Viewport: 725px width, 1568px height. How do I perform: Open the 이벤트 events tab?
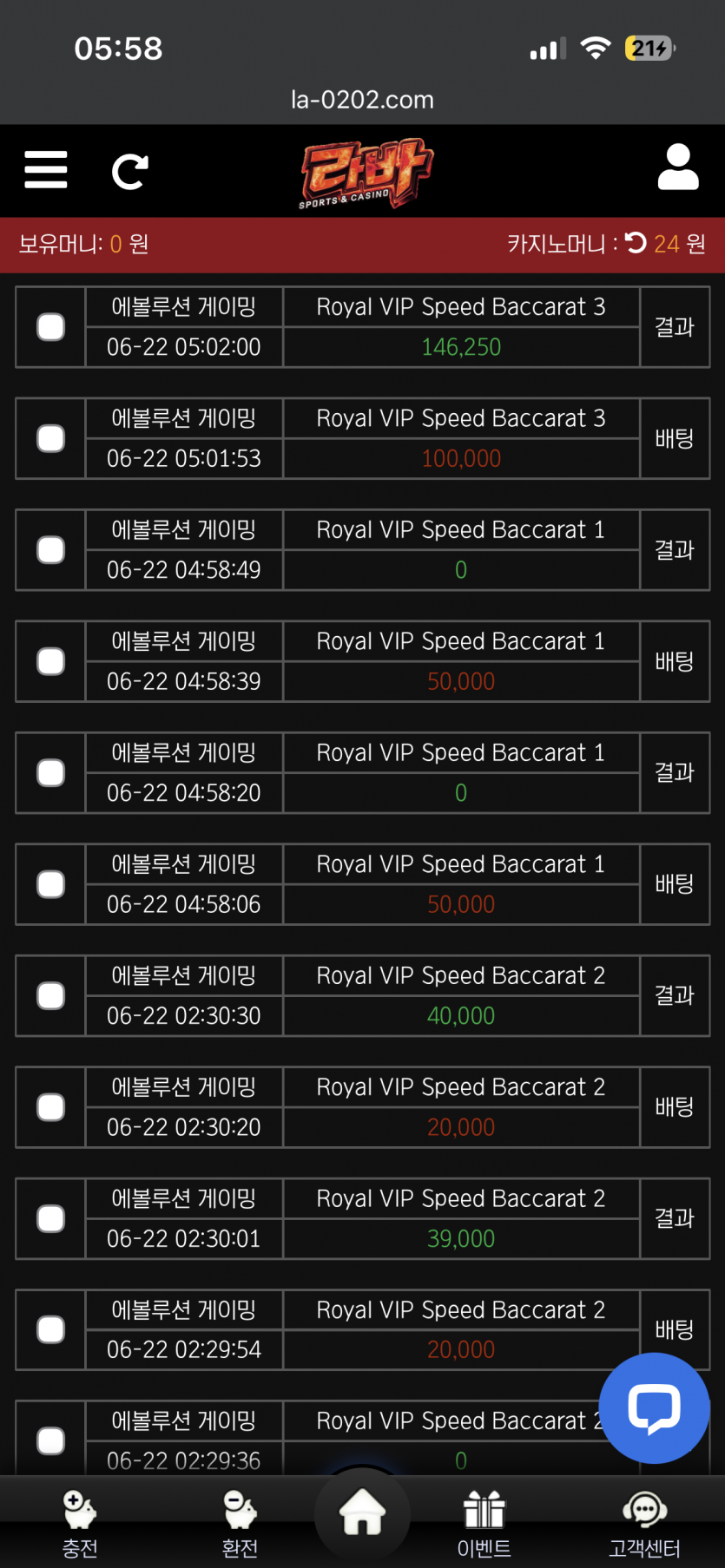point(484,1525)
